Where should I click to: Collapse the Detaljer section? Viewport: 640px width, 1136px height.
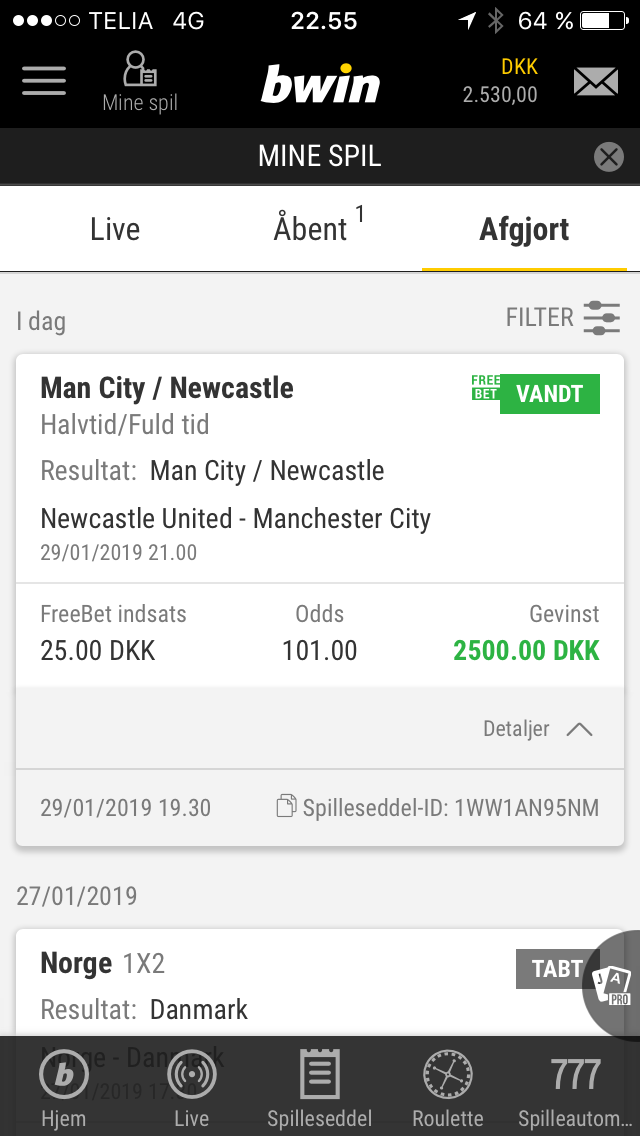point(538,729)
